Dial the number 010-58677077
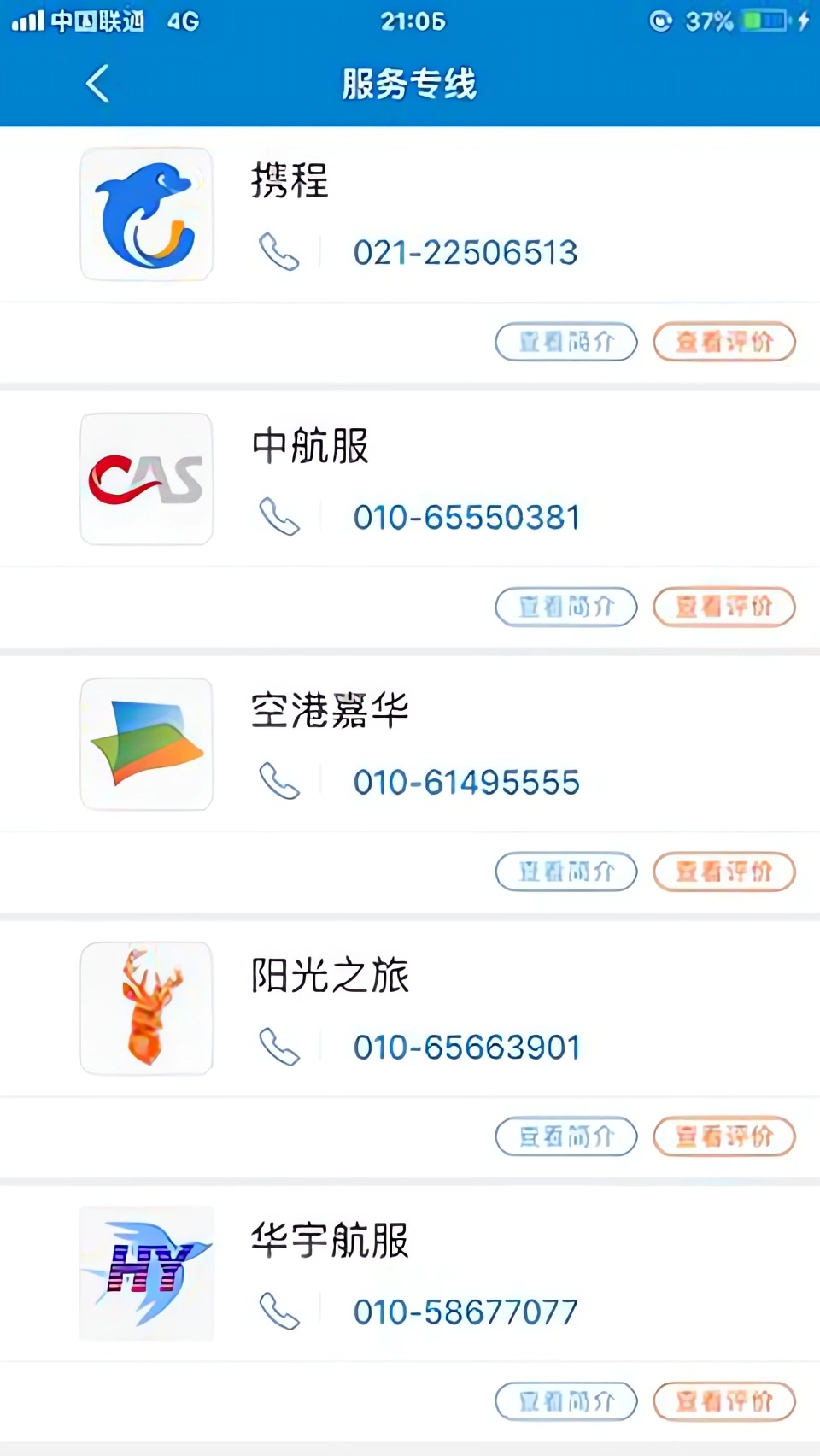Screen dimensions: 820x1456 [468, 1311]
